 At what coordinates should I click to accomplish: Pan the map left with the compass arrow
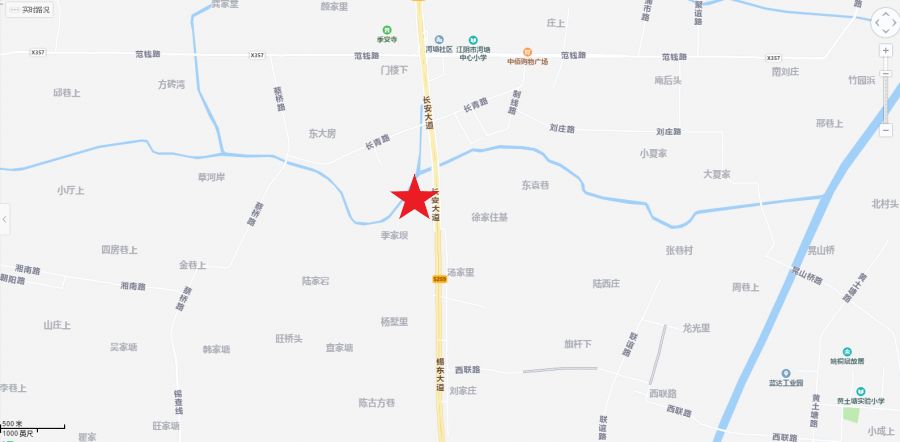[x=876, y=22]
